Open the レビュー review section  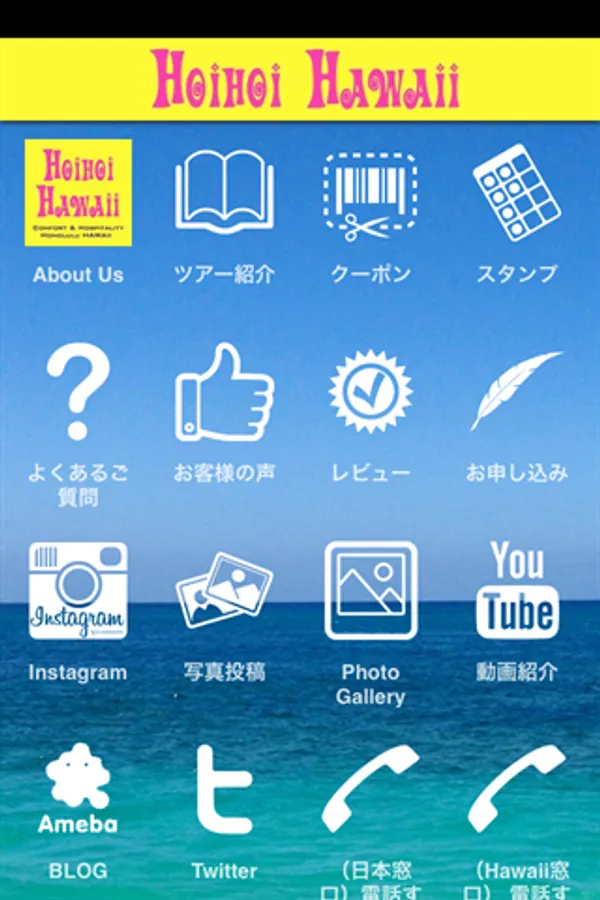(x=370, y=393)
